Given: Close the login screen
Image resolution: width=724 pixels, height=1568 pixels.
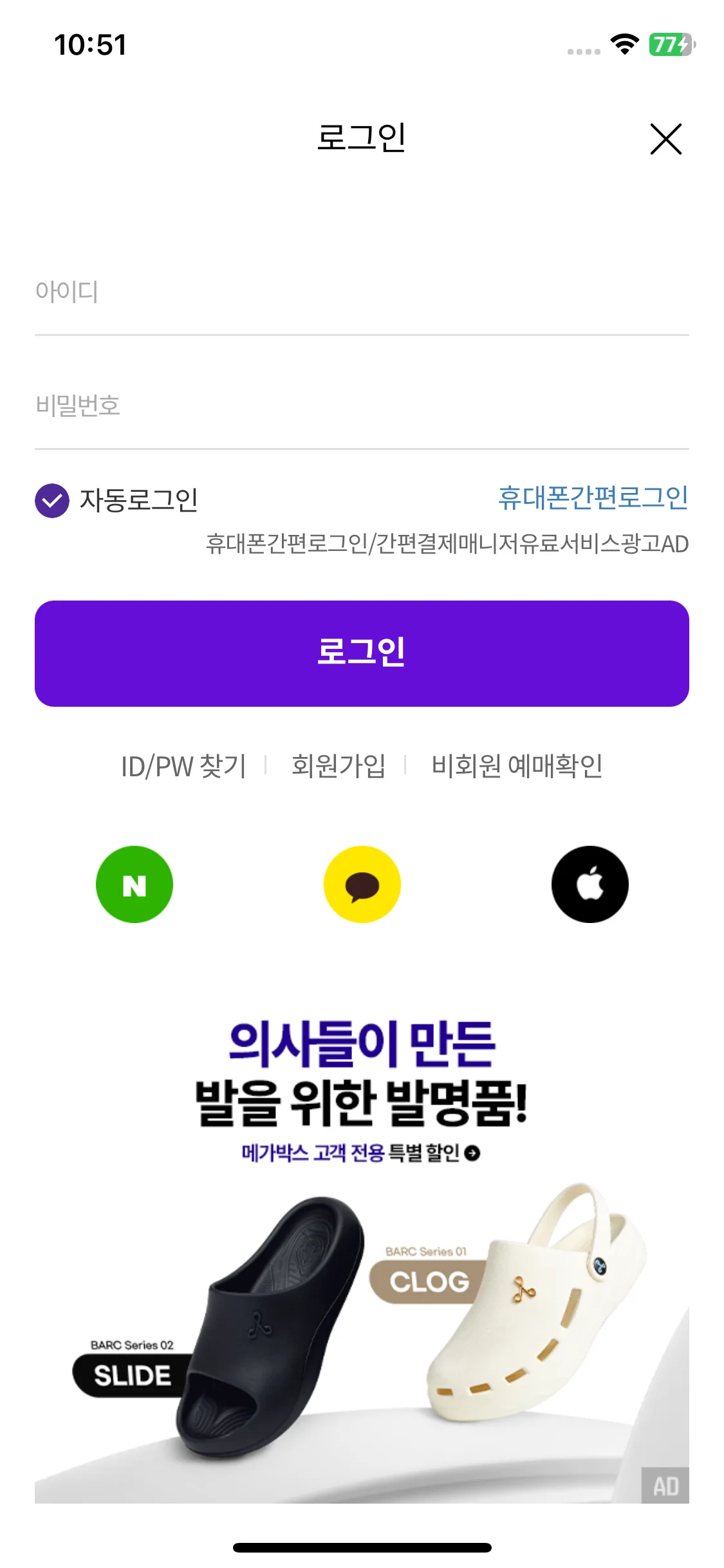Looking at the screenshot, I should coord(665,139).
